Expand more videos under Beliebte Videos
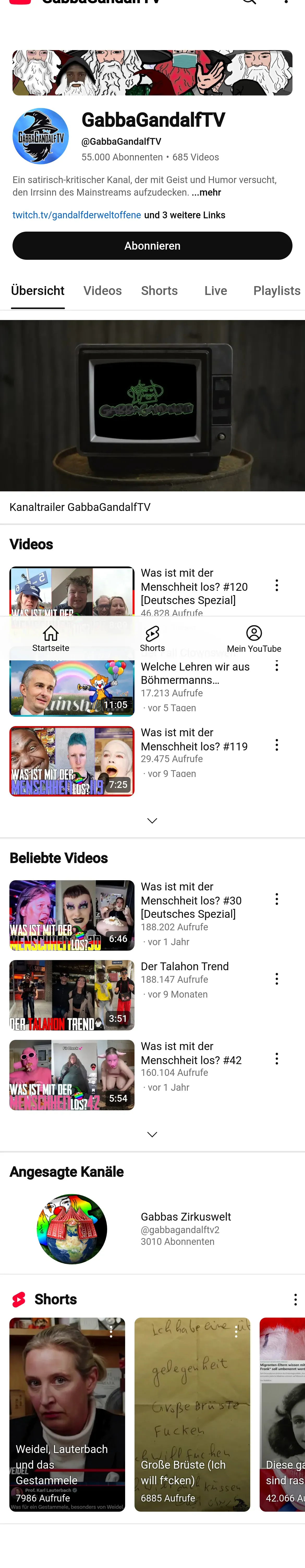 tap(152, 1134)
